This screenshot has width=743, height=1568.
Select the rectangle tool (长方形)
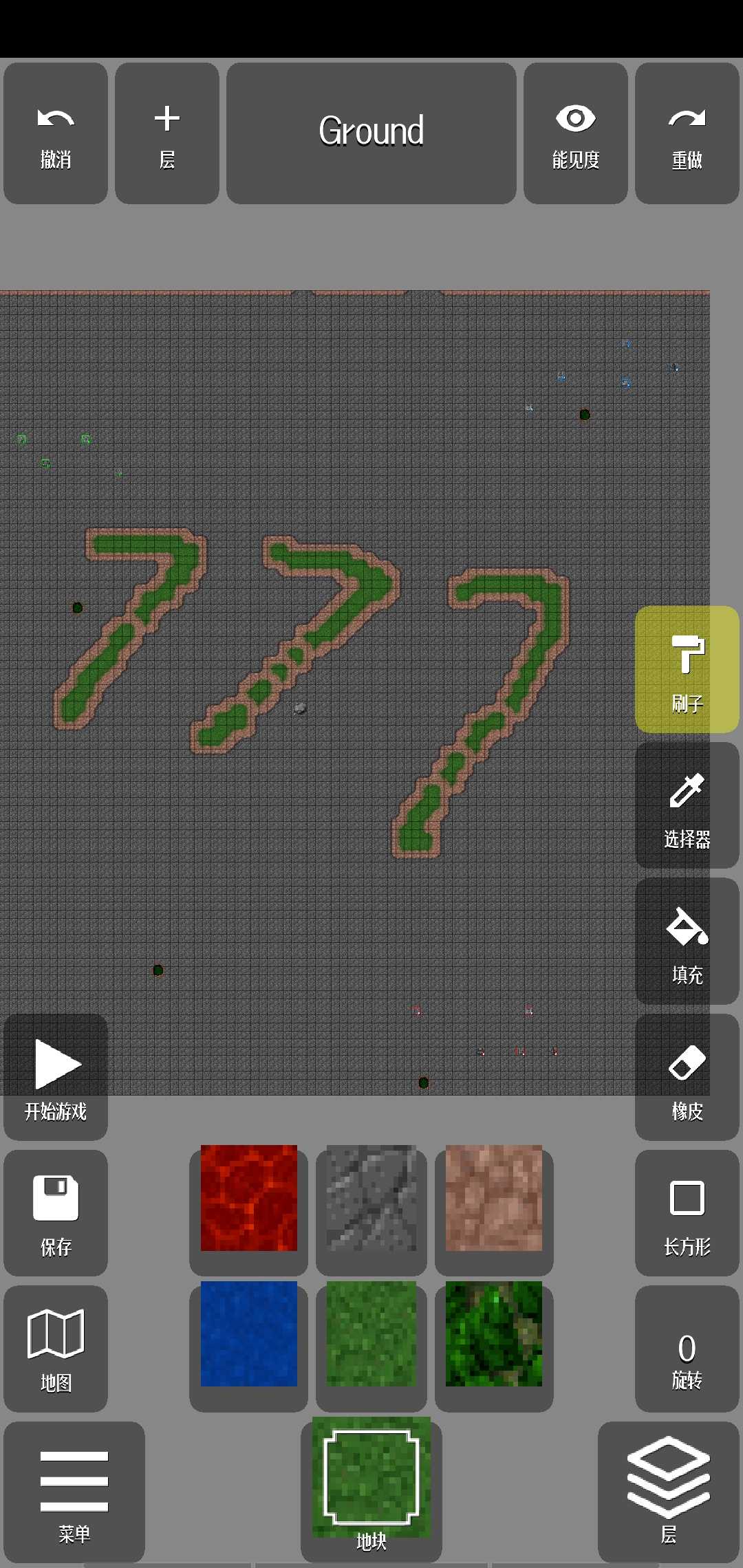click(x=687, y=1212)
